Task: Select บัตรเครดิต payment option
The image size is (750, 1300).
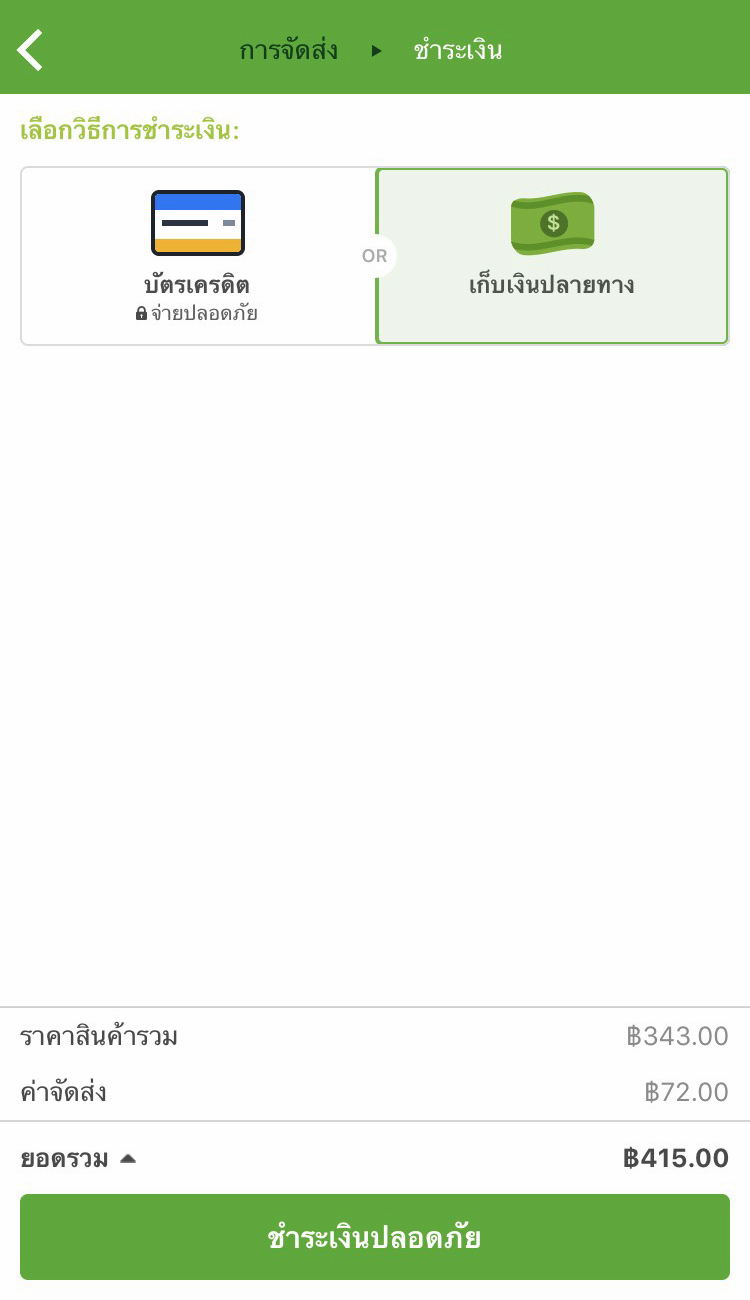Action: pyautogui.click(x=198, y=256)
